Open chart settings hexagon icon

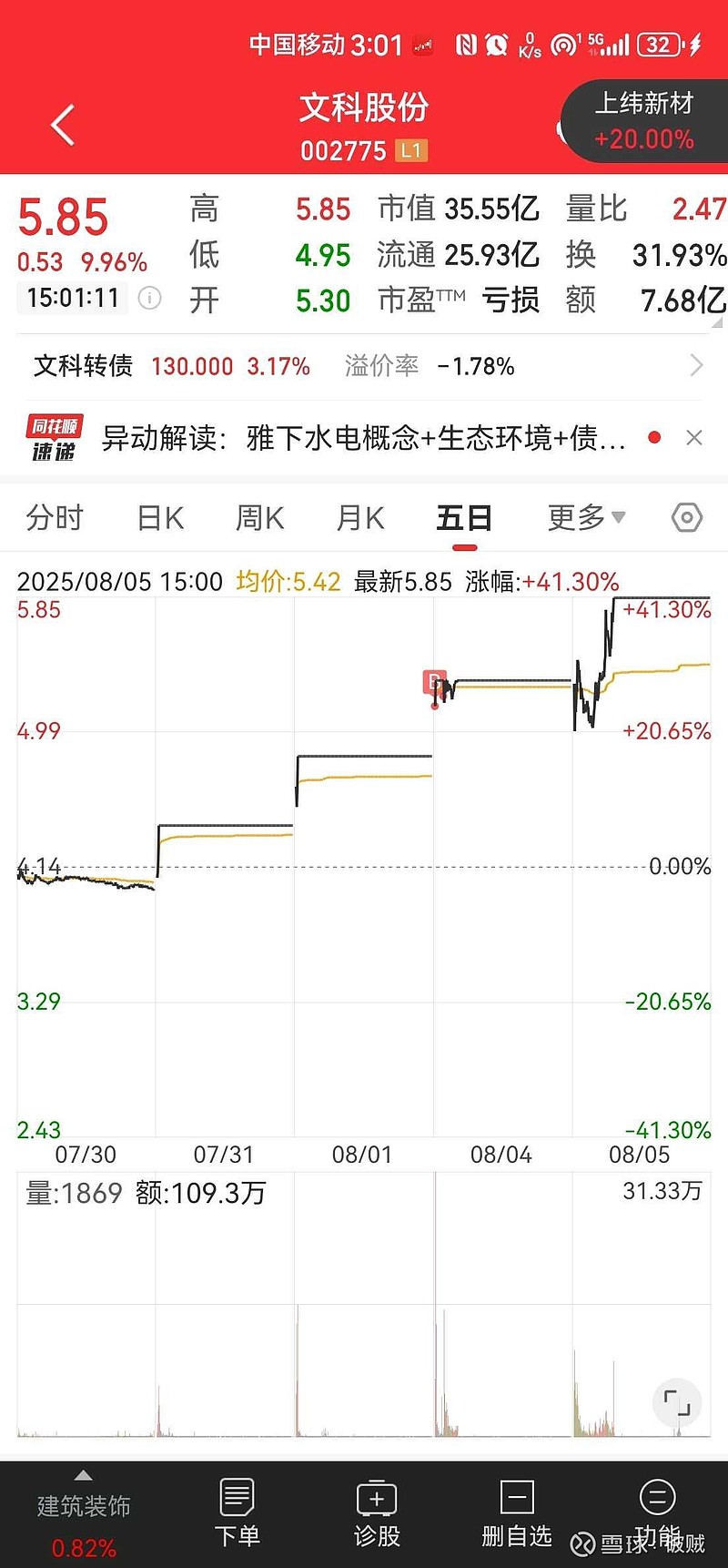686,518
